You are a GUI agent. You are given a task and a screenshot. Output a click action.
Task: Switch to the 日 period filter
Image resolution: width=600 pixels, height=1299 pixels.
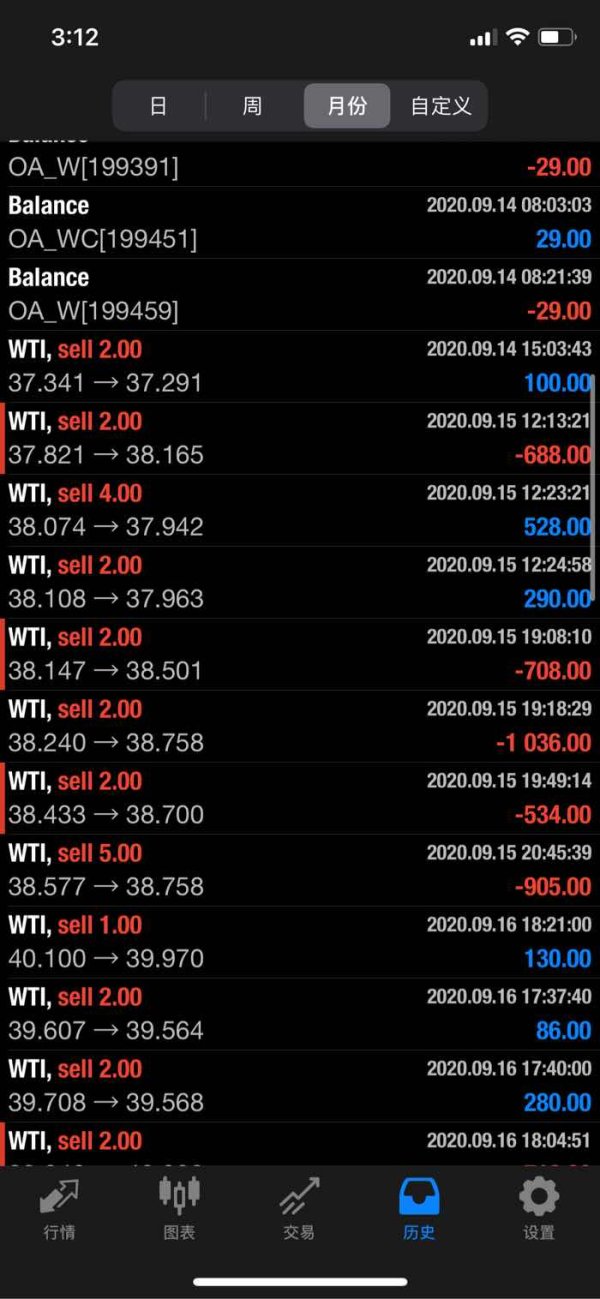158,106
